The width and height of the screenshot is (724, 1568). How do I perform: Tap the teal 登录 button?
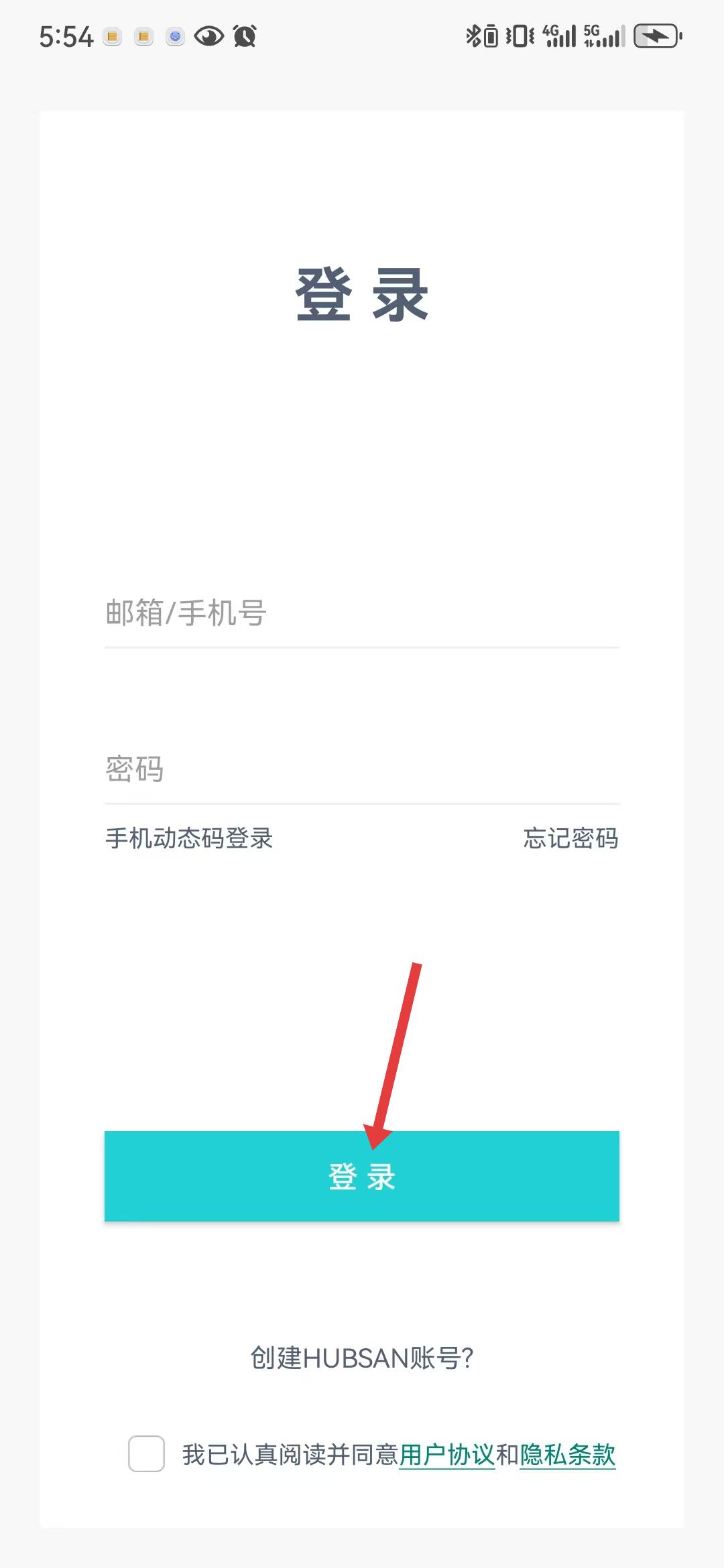click(x=362, y=1176)
